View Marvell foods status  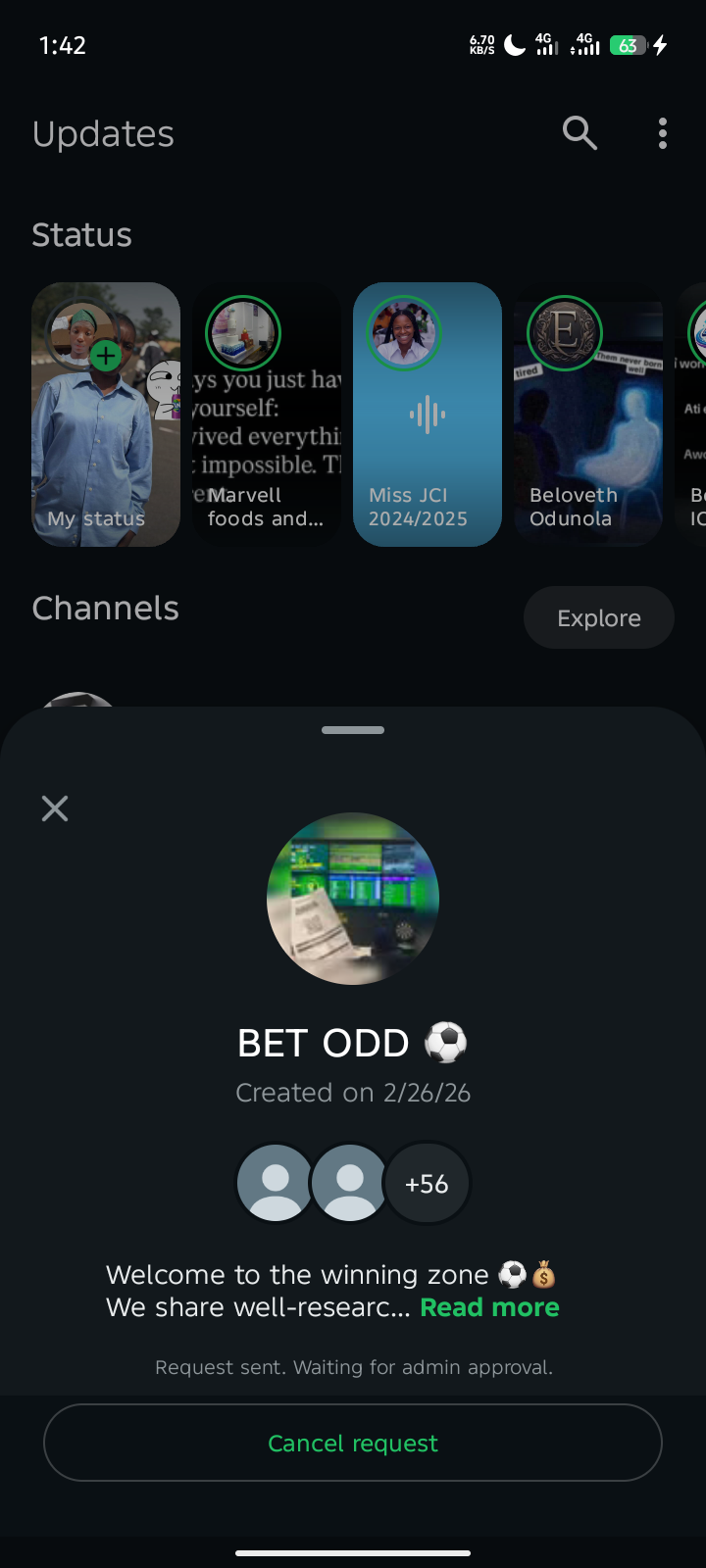267,414
